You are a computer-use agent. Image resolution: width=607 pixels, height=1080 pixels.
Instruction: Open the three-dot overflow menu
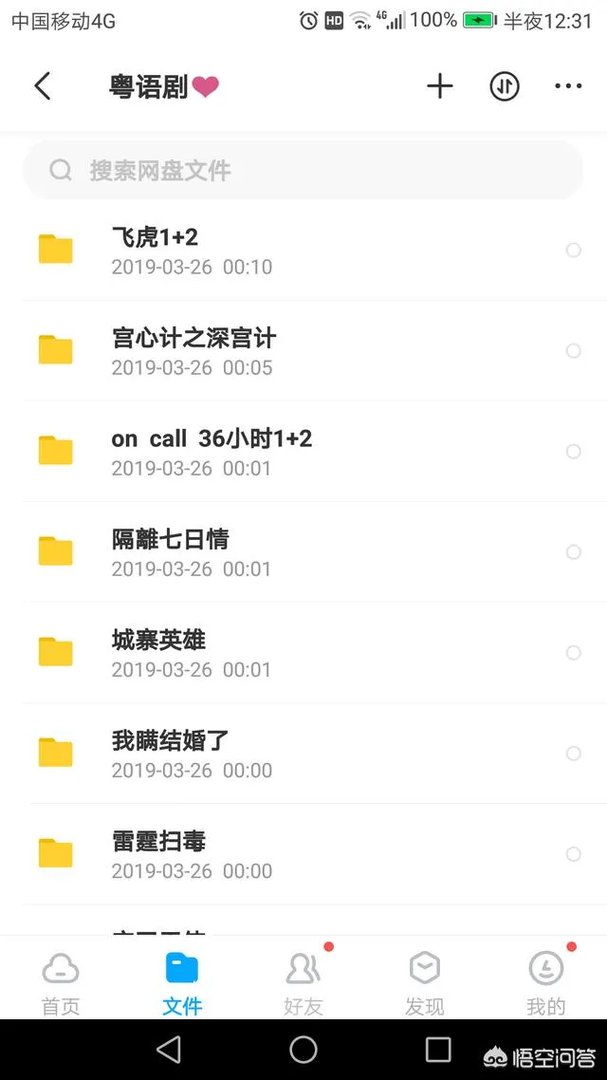point(568,87)
